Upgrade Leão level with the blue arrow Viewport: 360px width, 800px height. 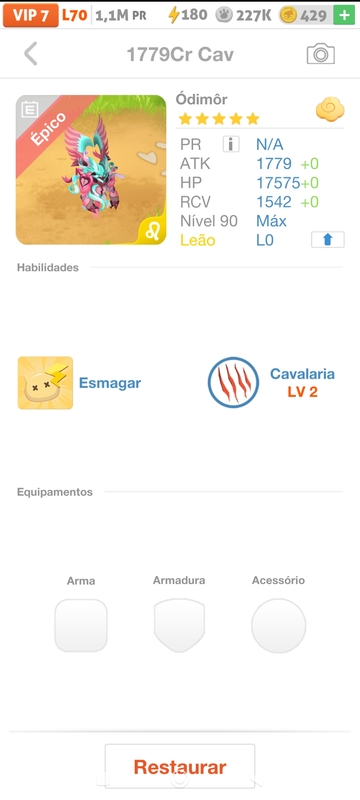(327, 240)
